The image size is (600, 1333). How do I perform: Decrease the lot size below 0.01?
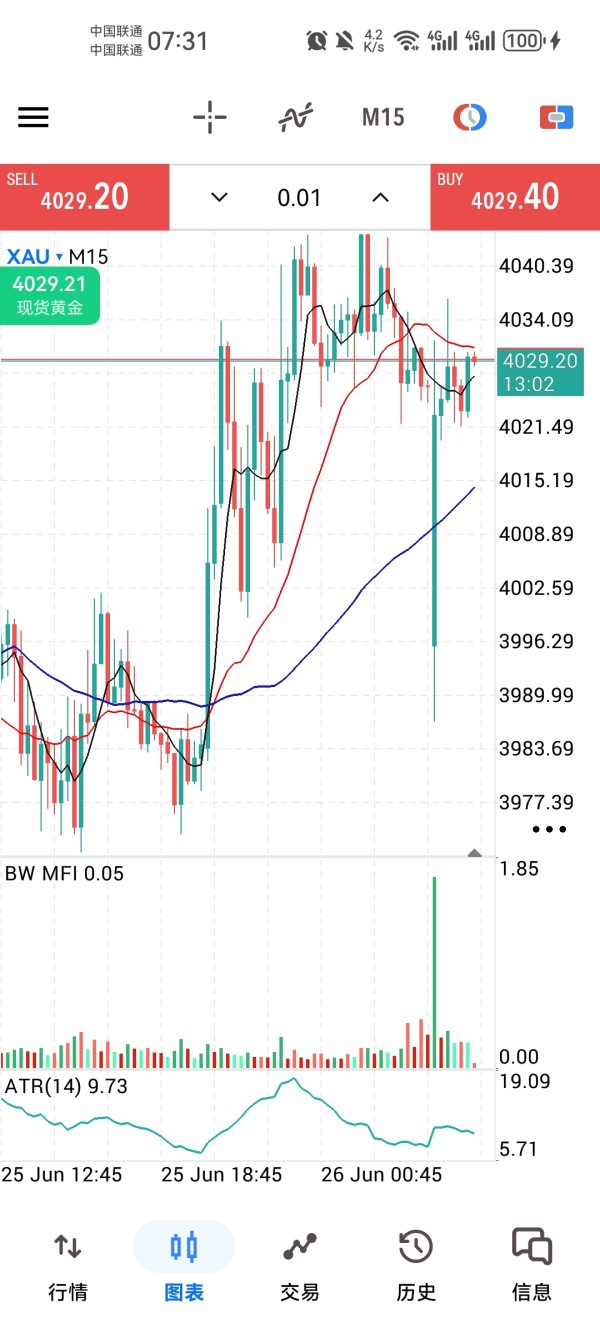220,198
